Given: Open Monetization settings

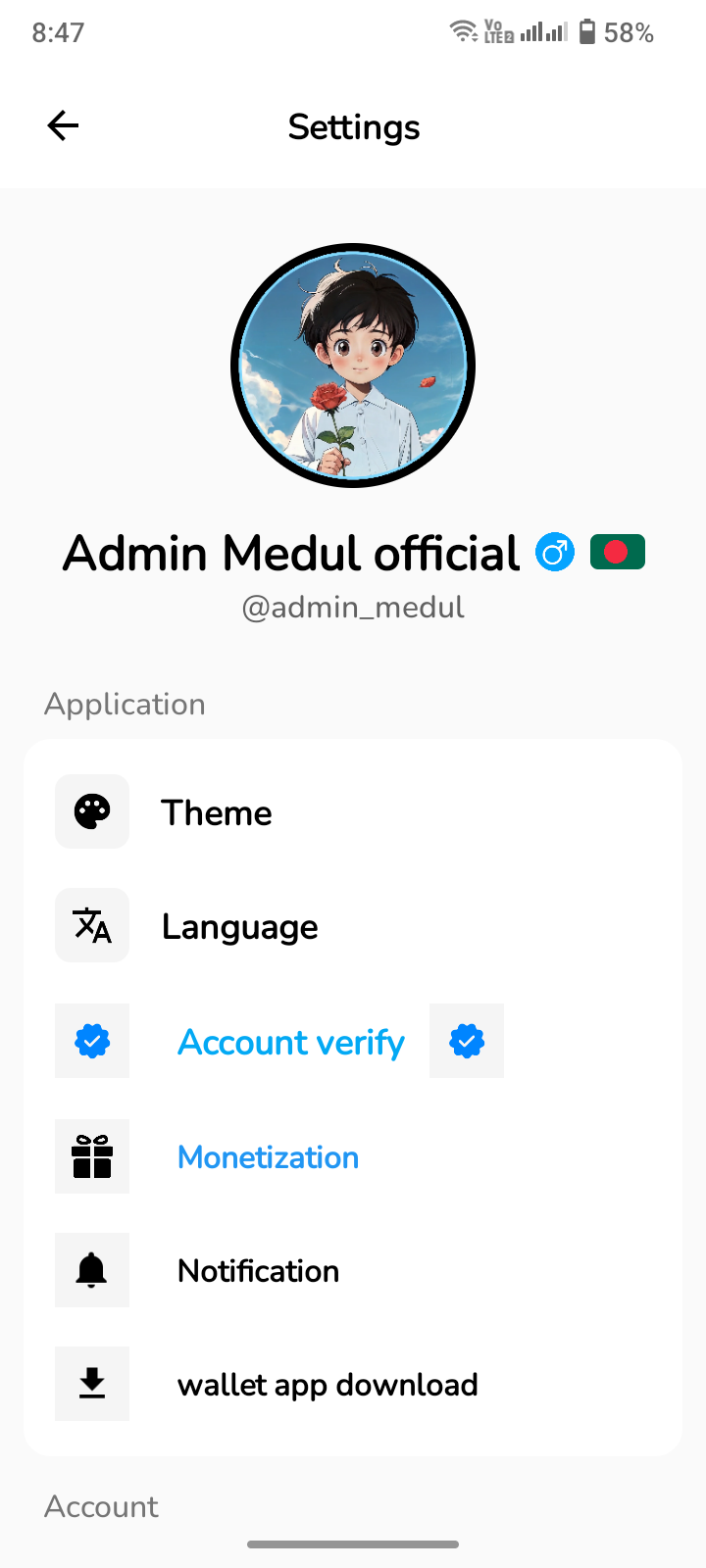Looking at the screenshot, I should pyautogui.click(x=268, y=1157).
